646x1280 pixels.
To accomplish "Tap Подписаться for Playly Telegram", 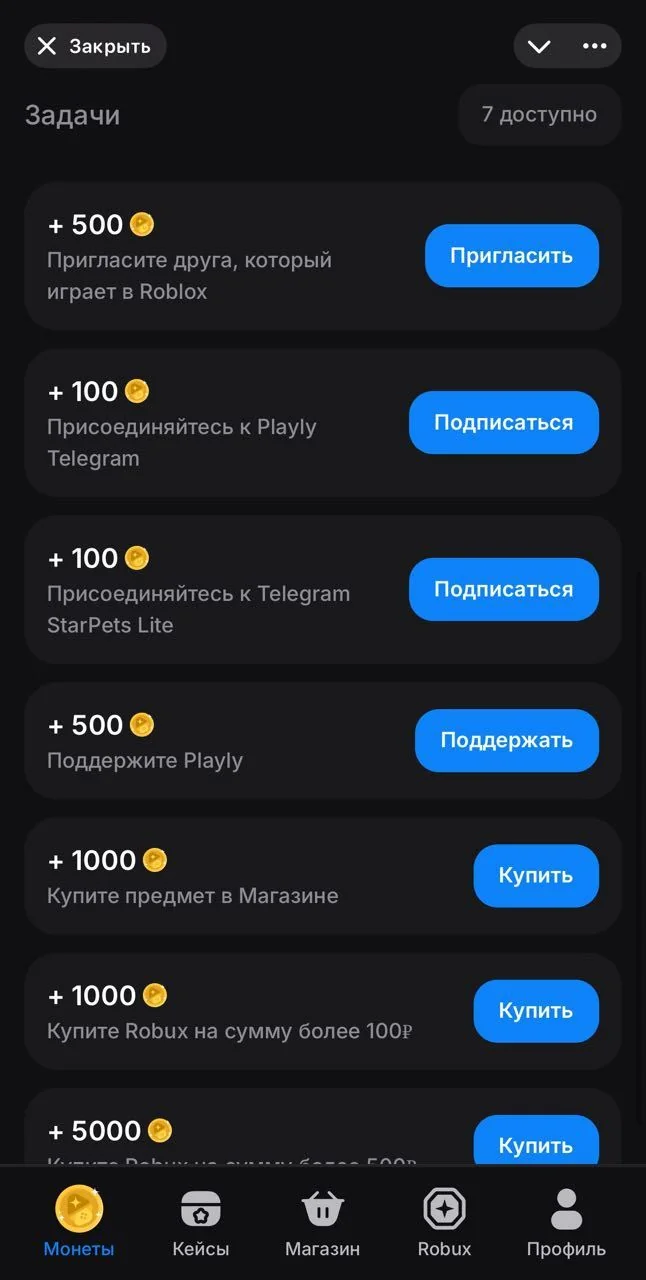I will click(504, 423).
